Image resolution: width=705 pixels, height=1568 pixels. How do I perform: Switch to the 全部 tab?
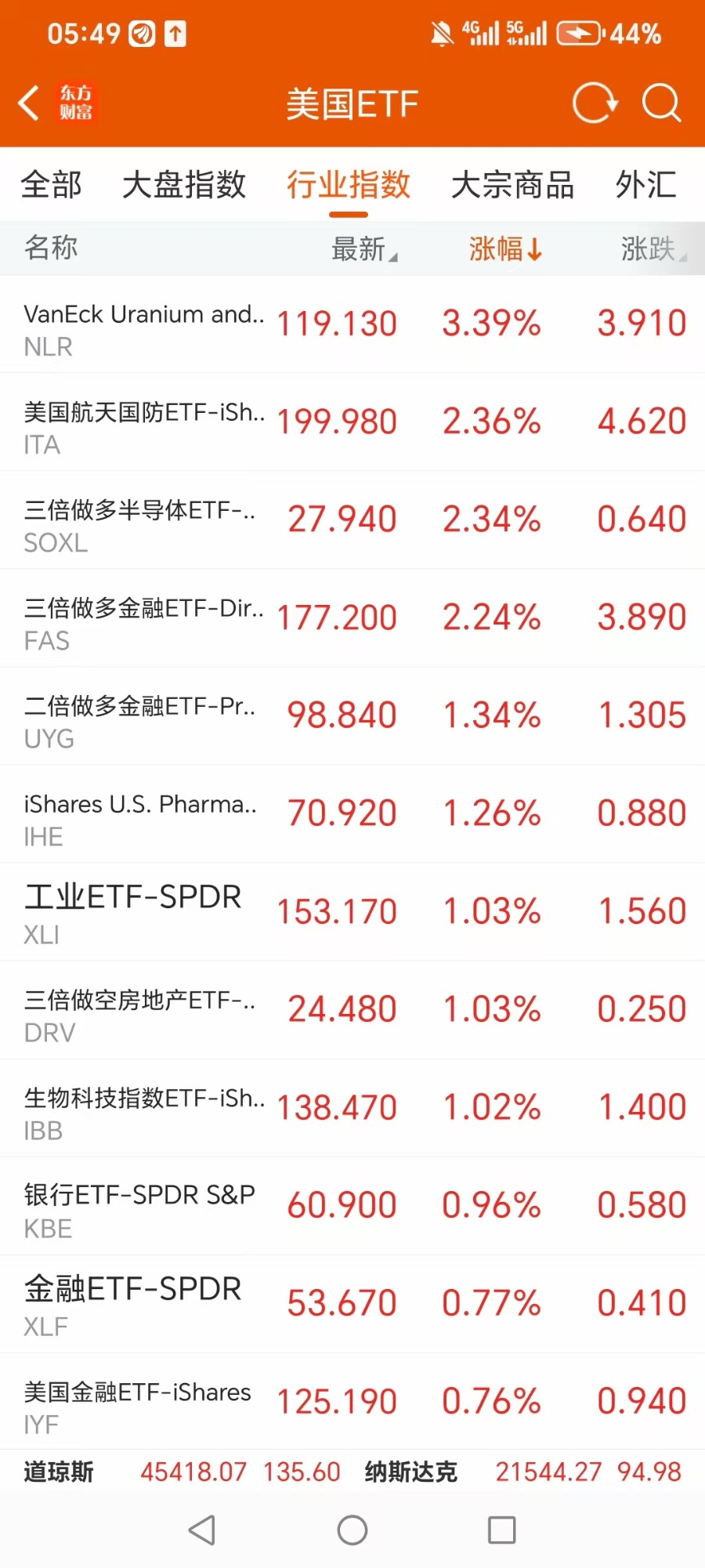click(x=51, y=185)
